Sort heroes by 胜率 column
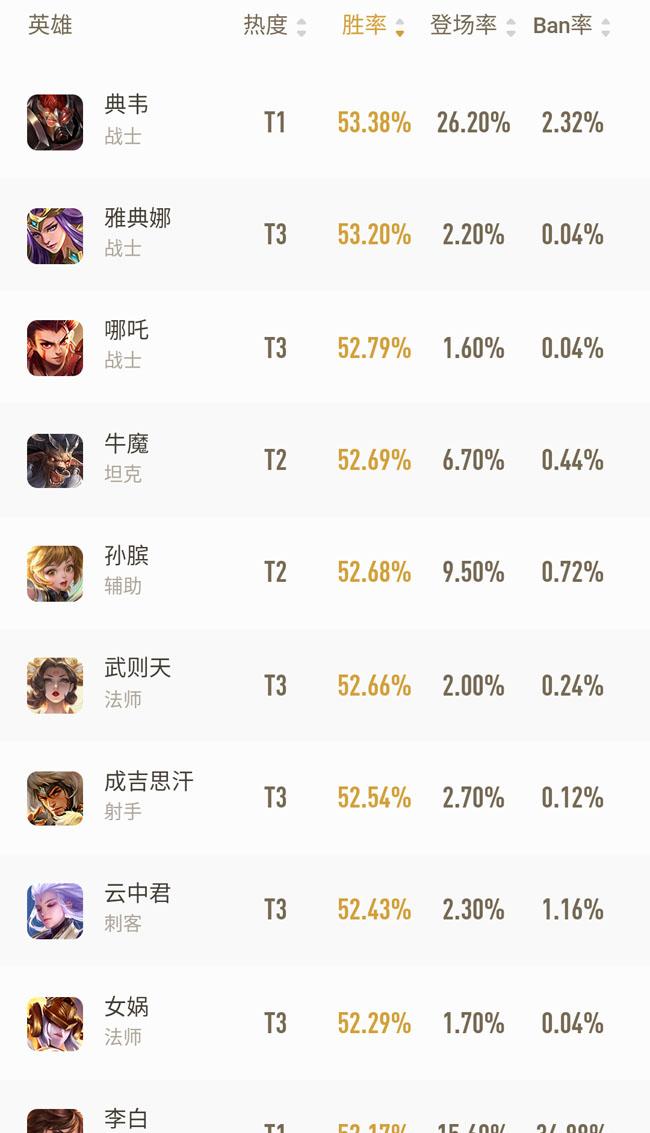The image size is (650, 1133). pyautogui.click(x=372, y=26)
